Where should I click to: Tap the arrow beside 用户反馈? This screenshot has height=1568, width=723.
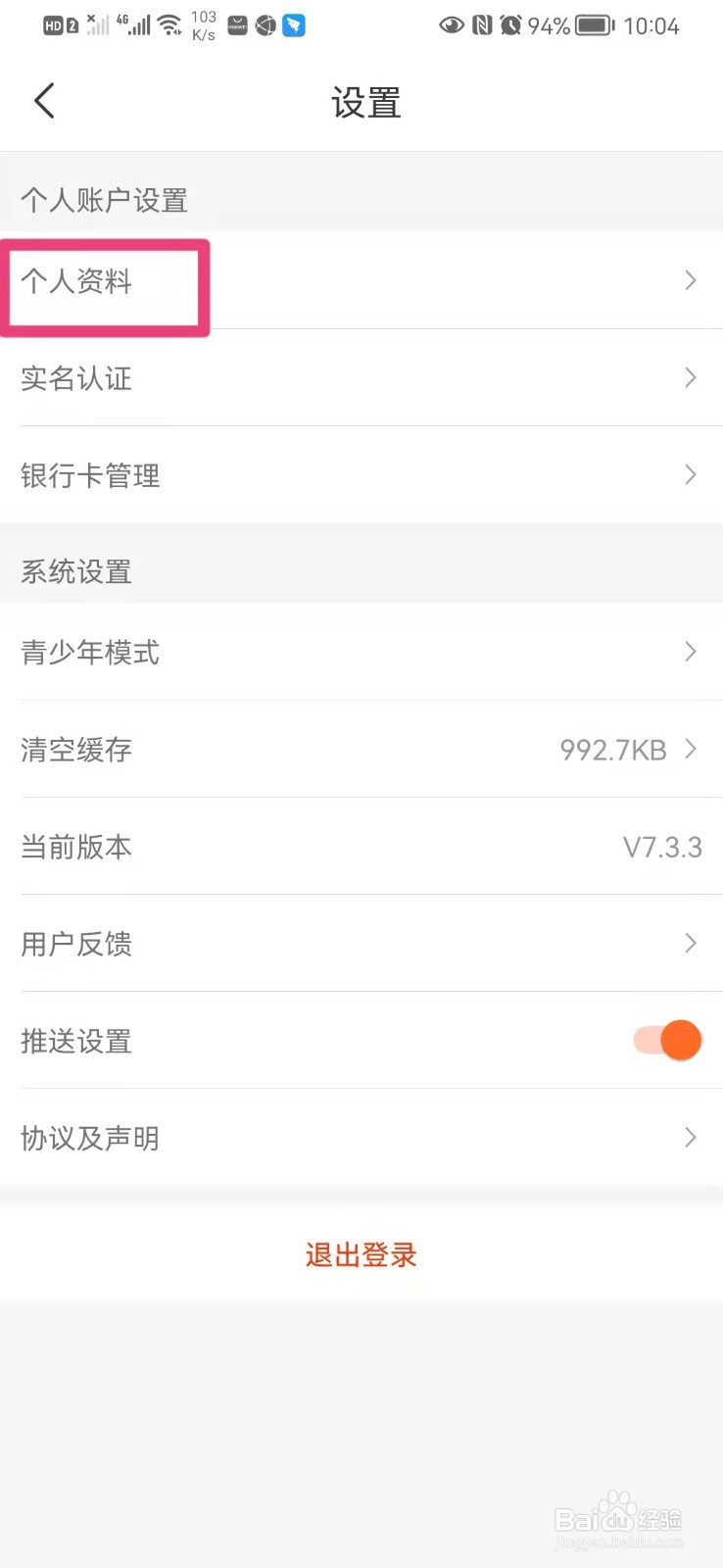pyautogui.click(x=690, y=944)
